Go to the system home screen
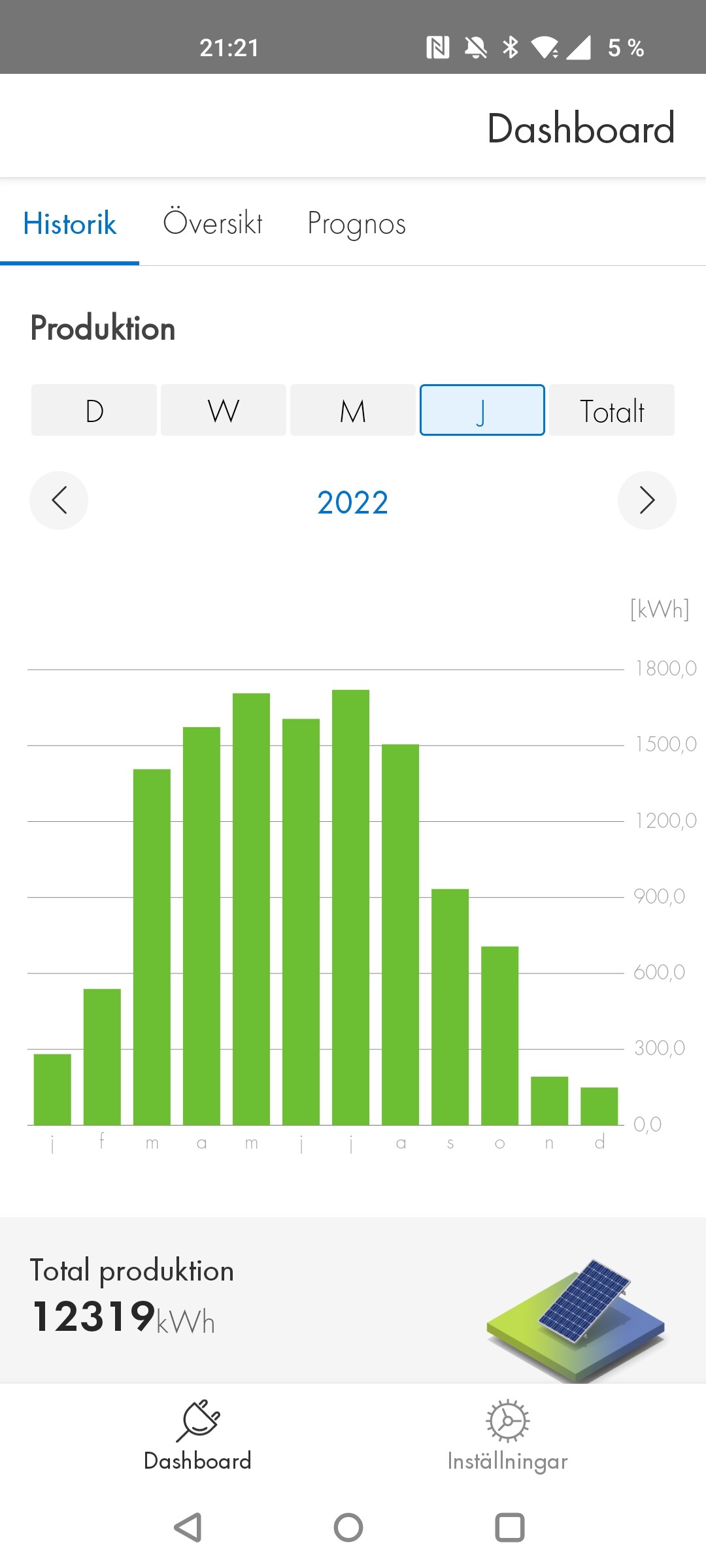706x1568 pixels. pyautogui.click(x=348, y=1527)
